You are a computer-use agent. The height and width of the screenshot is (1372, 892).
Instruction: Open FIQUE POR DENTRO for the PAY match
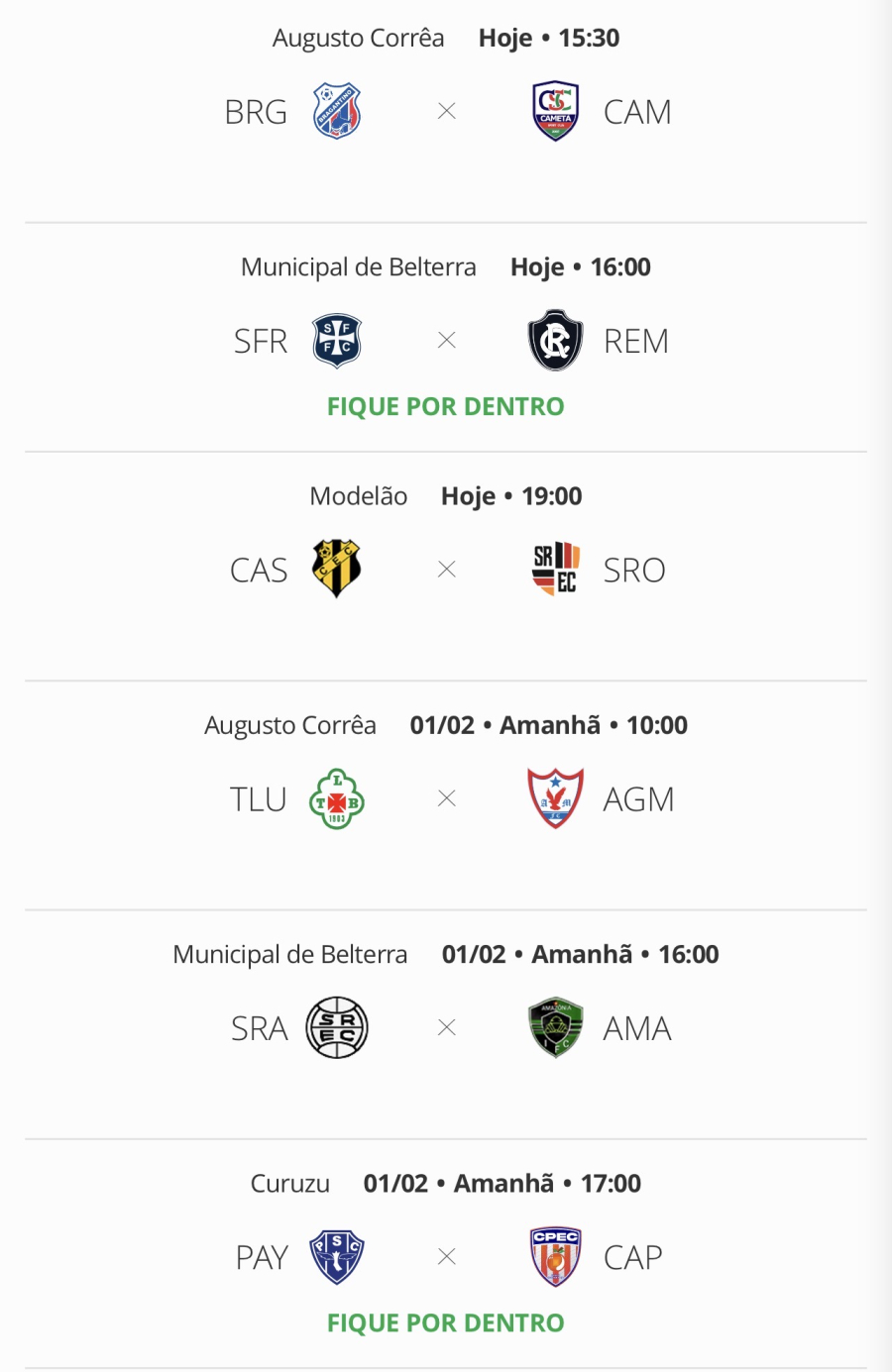(445, 1322)
